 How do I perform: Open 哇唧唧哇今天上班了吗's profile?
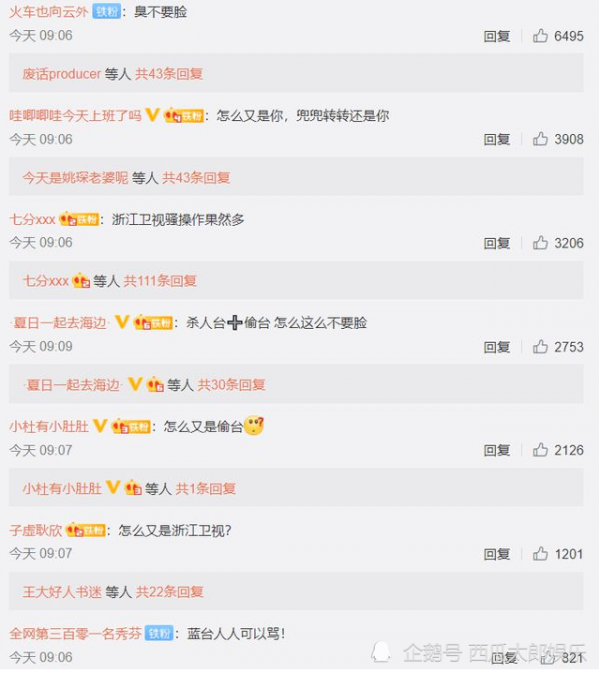(x=75, y=116)
